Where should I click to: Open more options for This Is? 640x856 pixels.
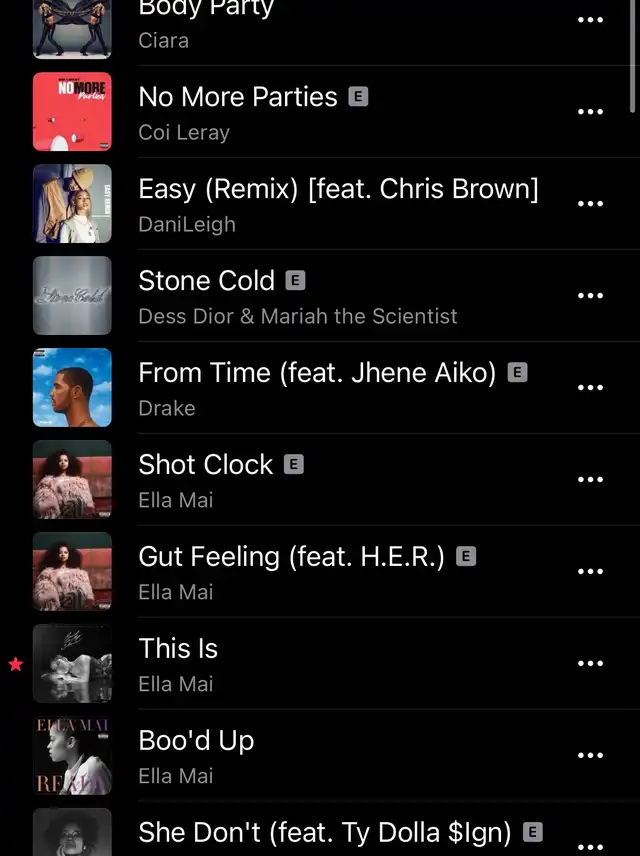(x=591, y=664)
